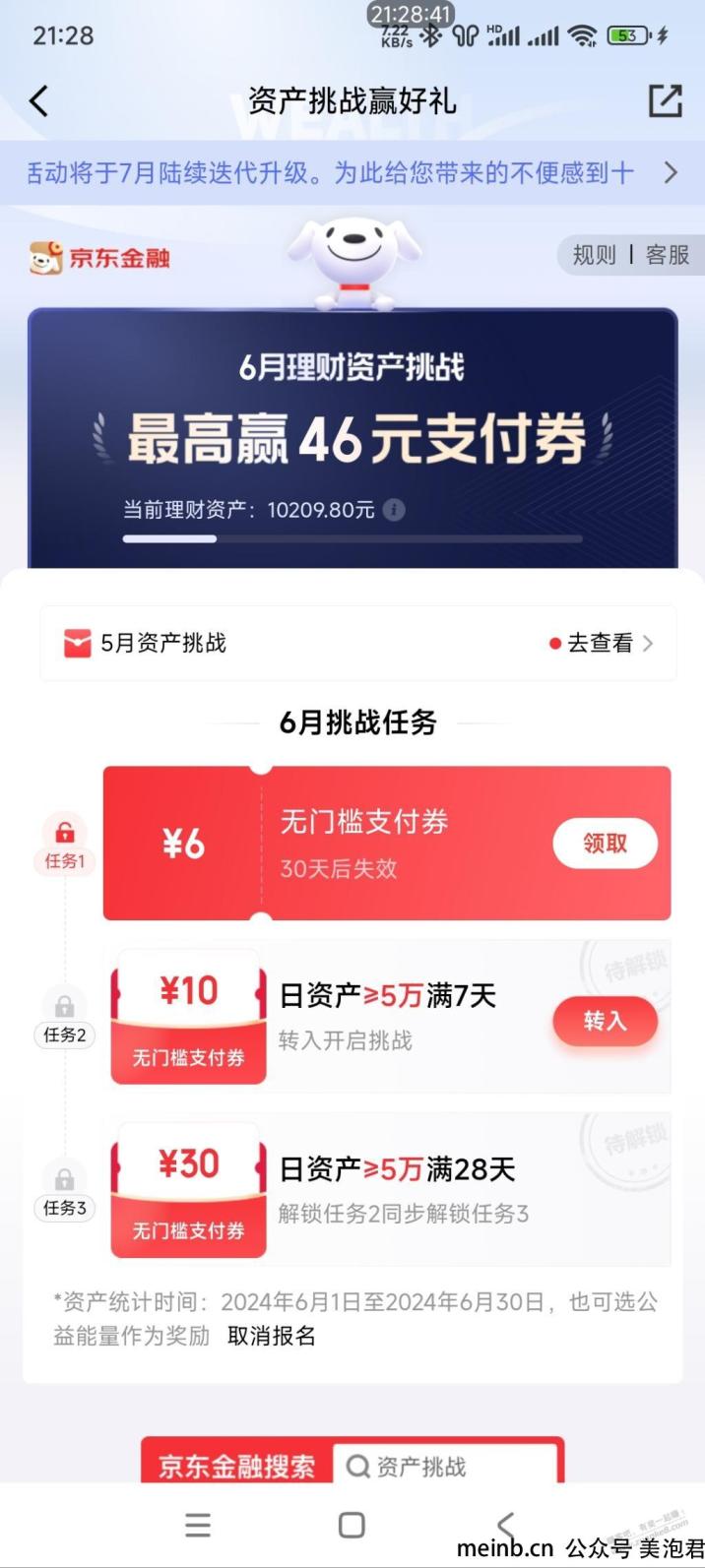The width and height of the screenshot is (705, 1568).
Task: Tap 取消报名 to cancel enrollment
Action: (x=272, y=1336)
